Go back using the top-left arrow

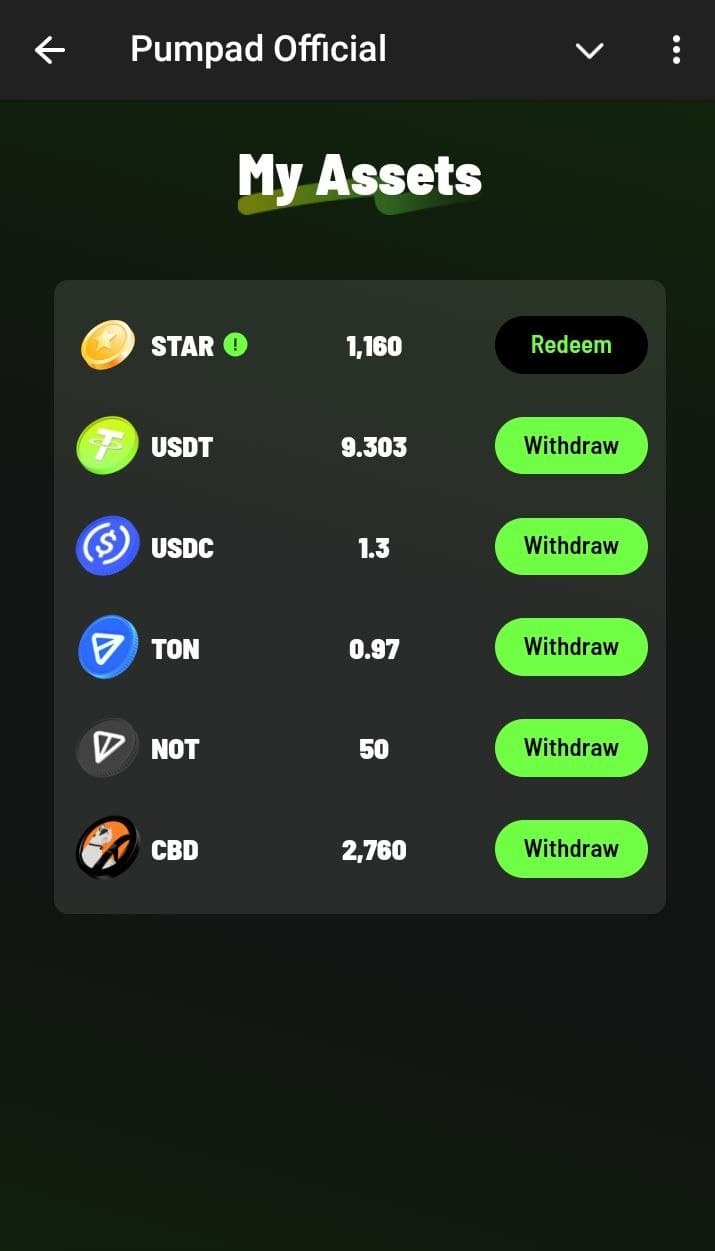[50, 50]
